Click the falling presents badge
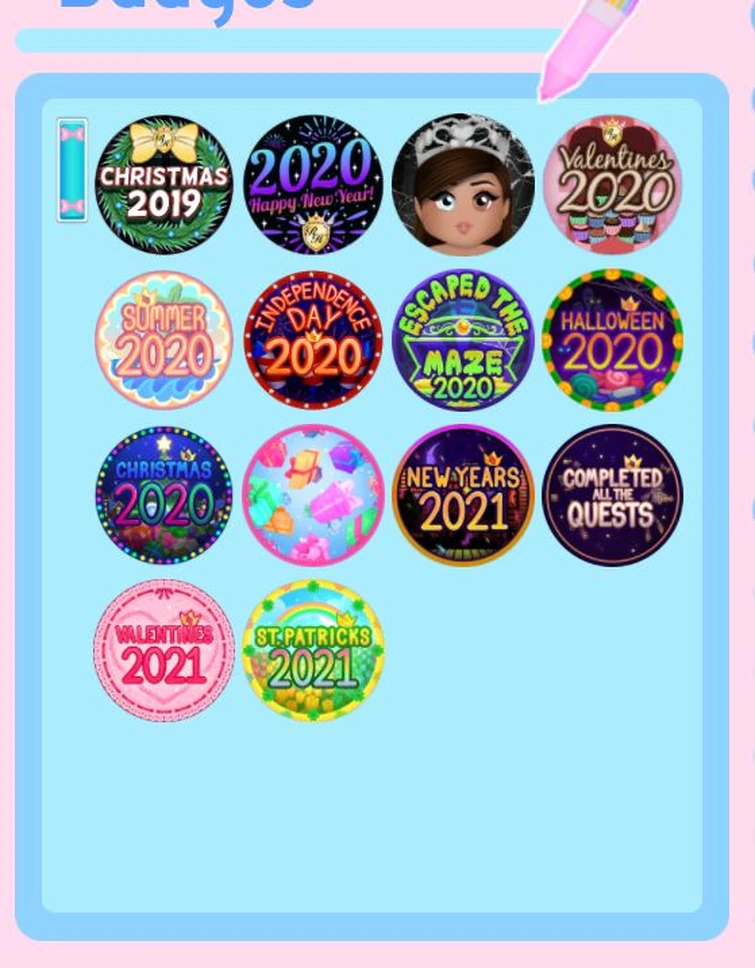 pyautogui.click(x=313, y=493)
